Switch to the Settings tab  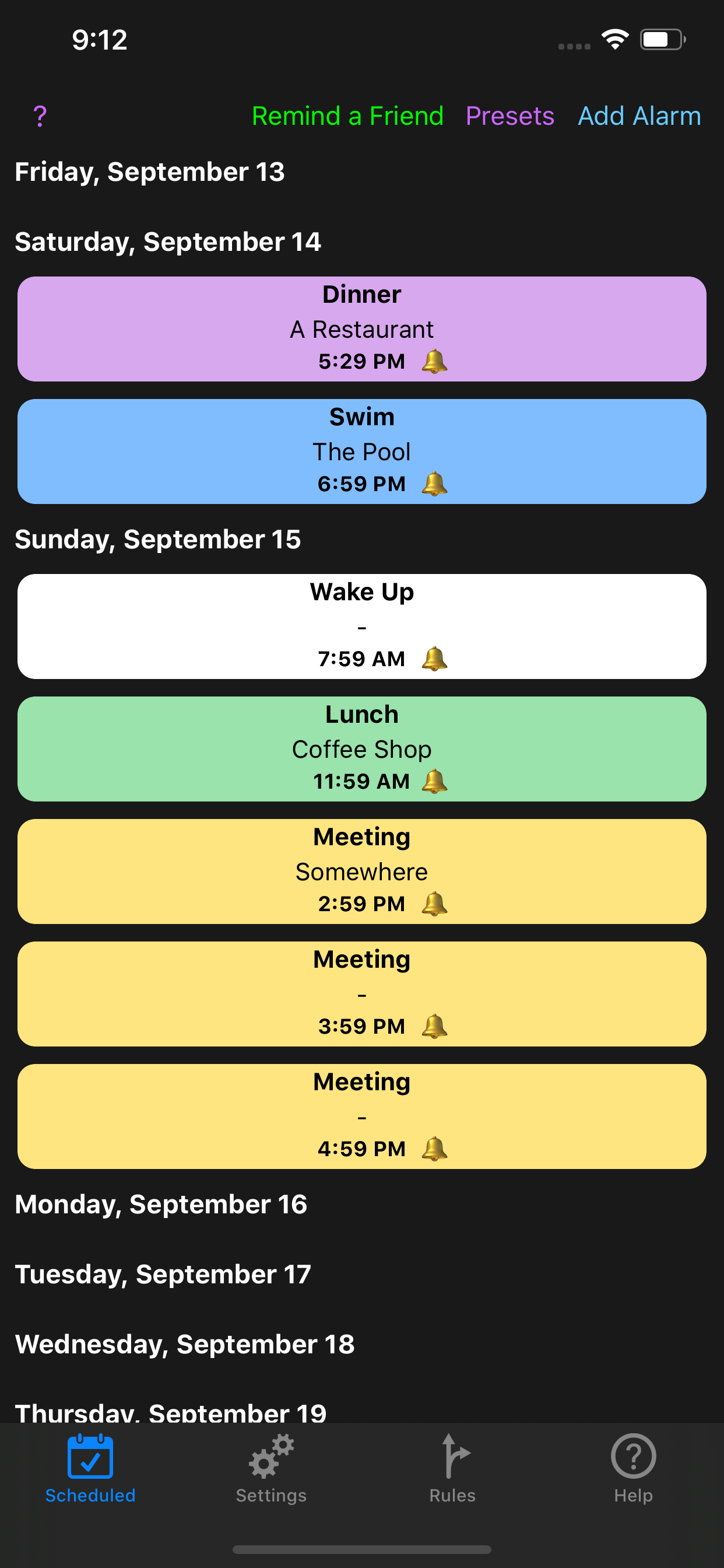tap(271, 1469)
